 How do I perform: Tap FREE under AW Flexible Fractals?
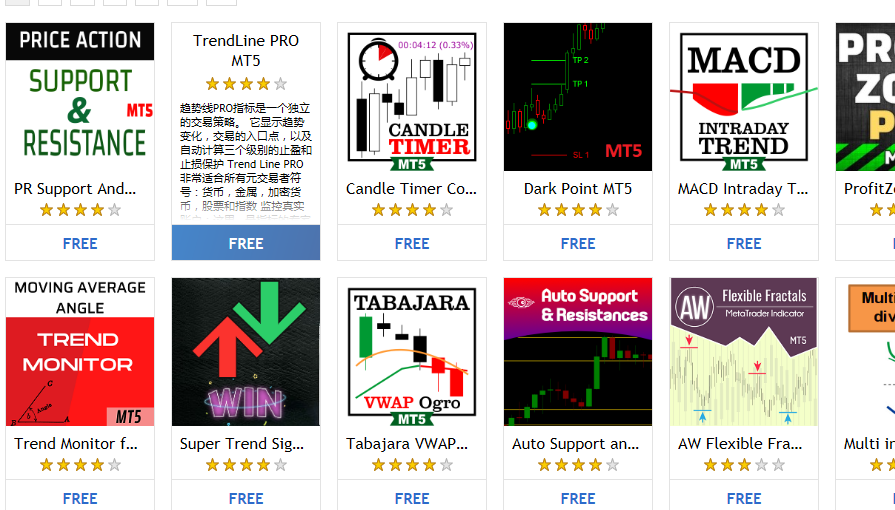point(744,497)
